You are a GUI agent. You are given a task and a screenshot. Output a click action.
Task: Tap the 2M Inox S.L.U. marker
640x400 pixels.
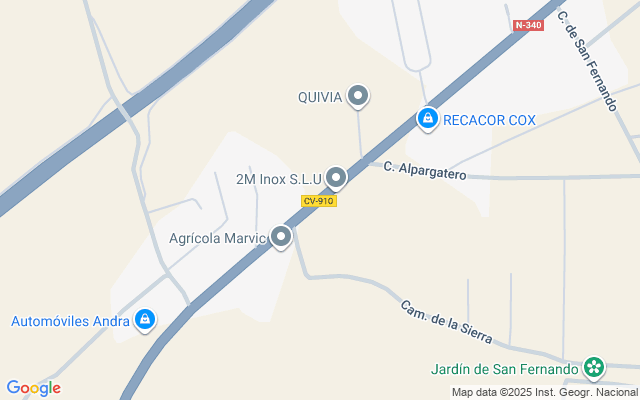(x=337, y=179)
